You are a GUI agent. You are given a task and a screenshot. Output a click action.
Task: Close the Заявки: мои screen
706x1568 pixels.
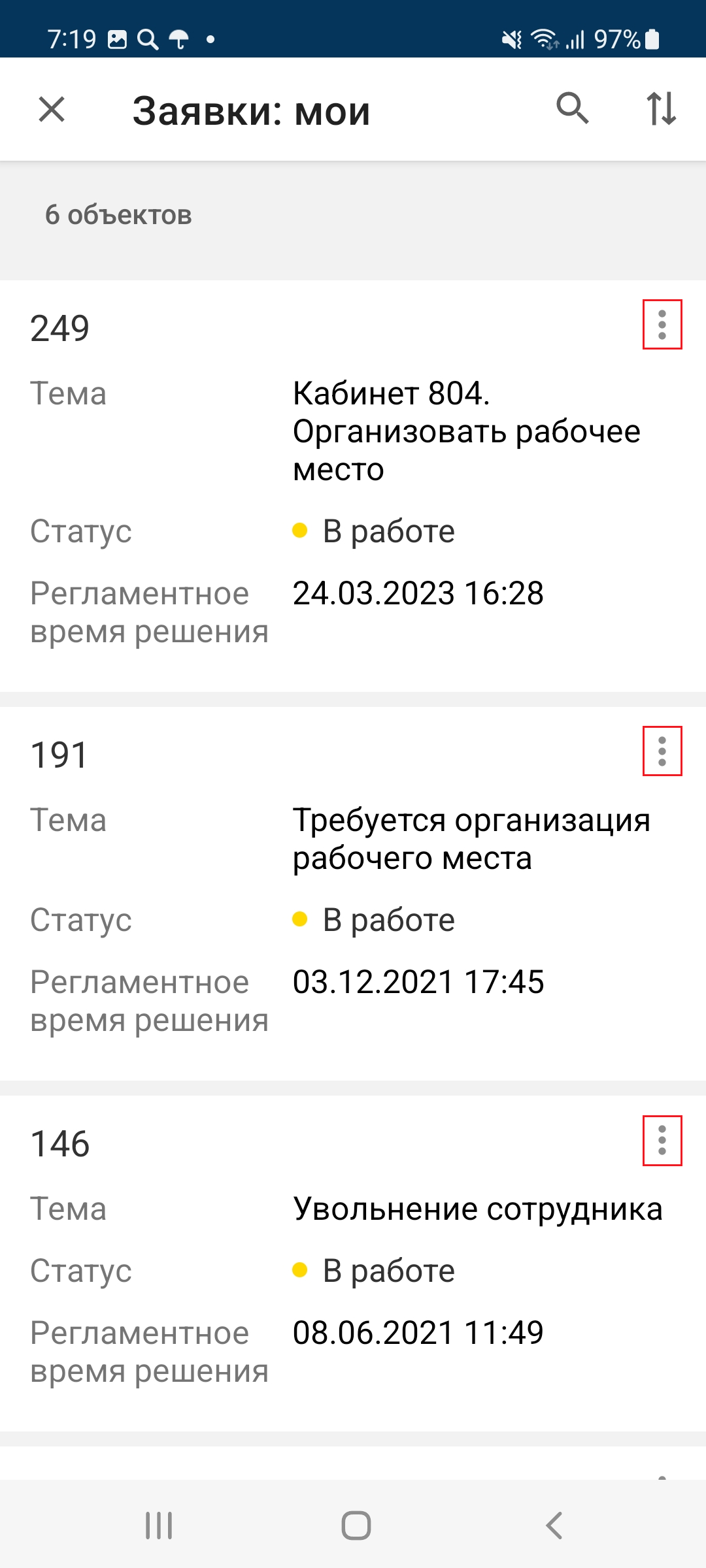click(x=52, y=109)
